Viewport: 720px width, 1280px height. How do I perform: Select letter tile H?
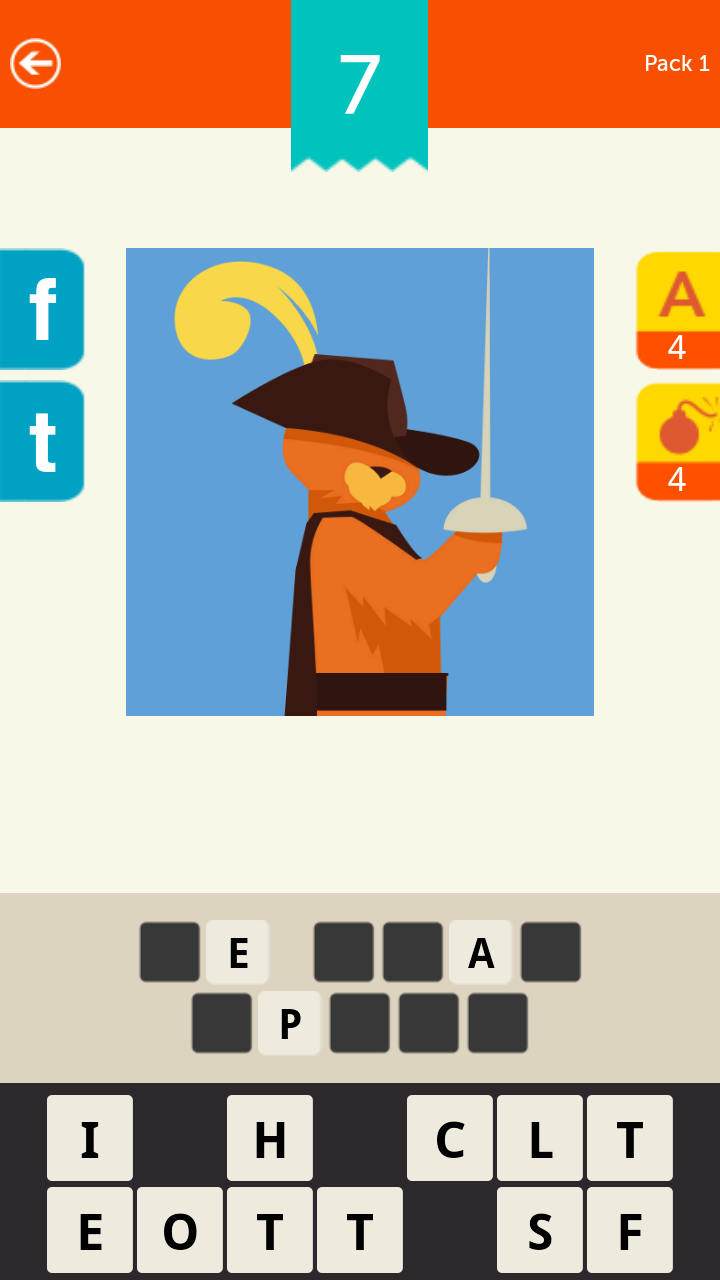point(270,1138)
